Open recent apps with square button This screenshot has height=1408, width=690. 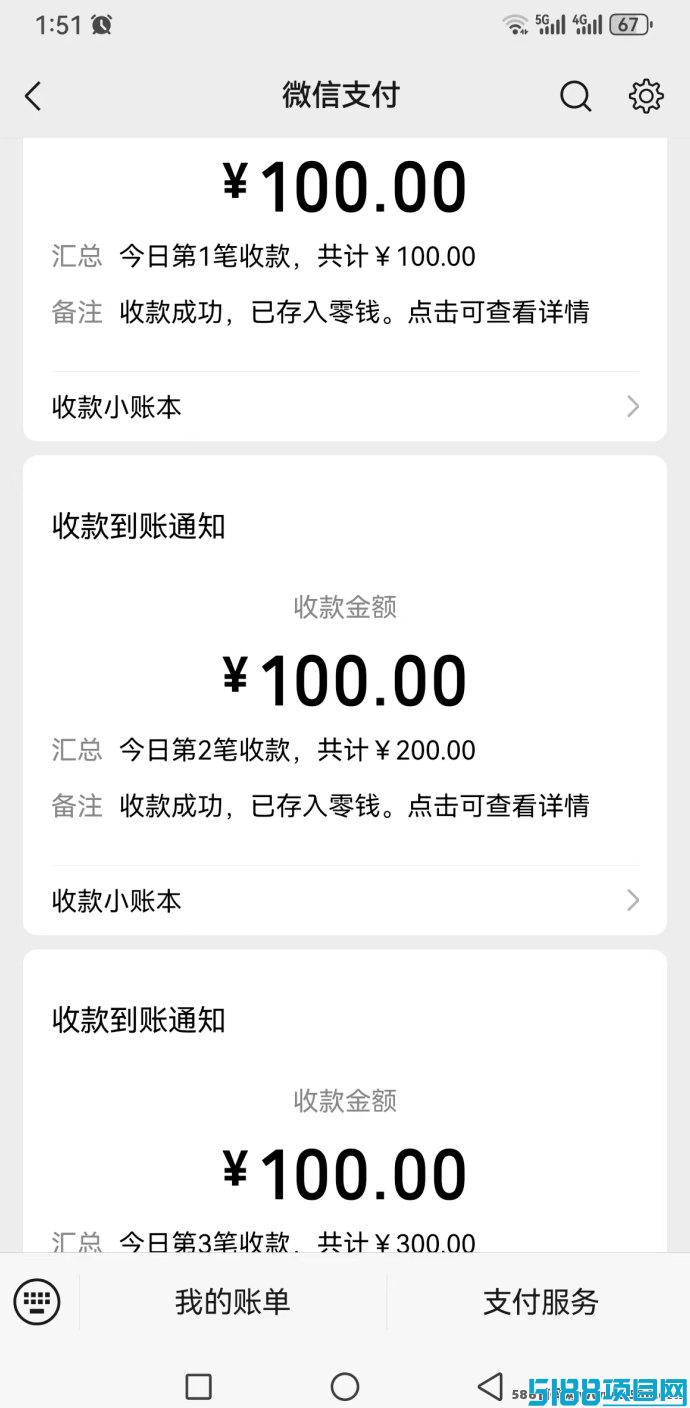(x=199, y=1386)
